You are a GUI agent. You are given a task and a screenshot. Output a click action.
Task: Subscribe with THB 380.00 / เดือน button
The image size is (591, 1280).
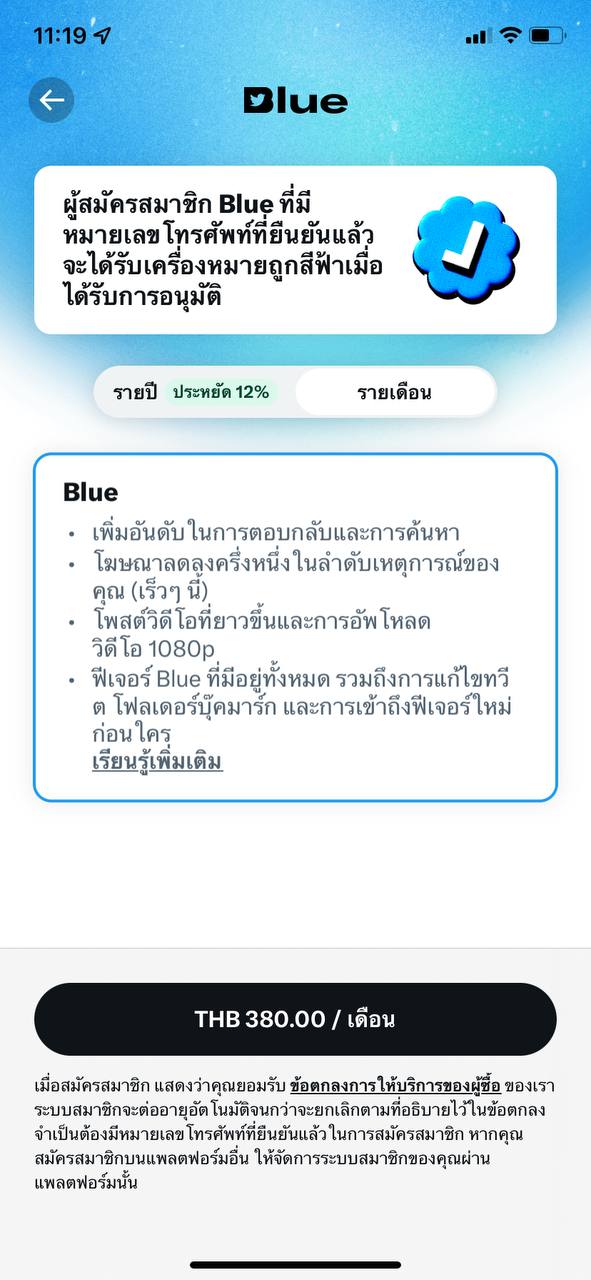tap(295, 1019)
